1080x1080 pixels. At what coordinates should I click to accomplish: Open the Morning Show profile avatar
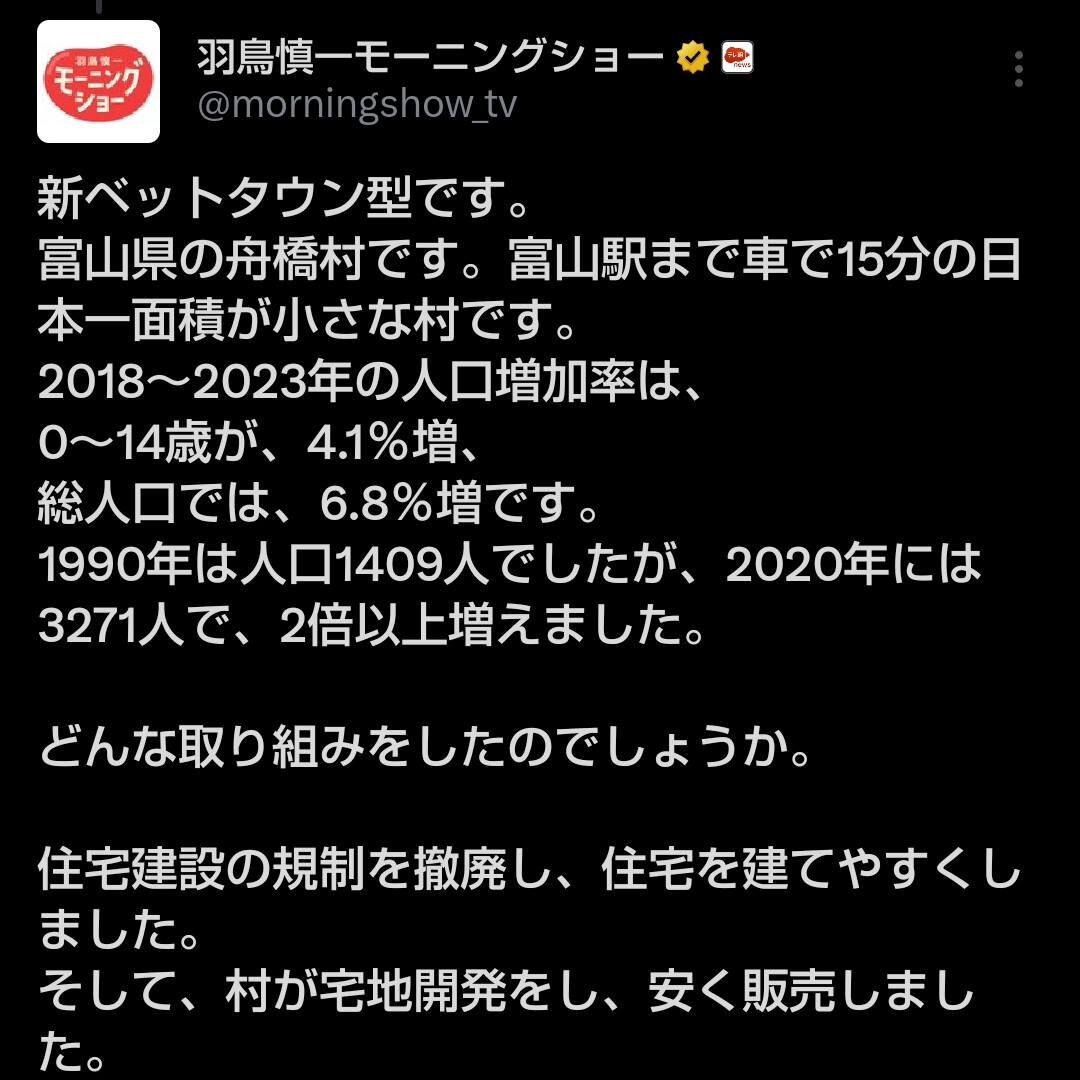pyautogui.click(x=98, y=81)
